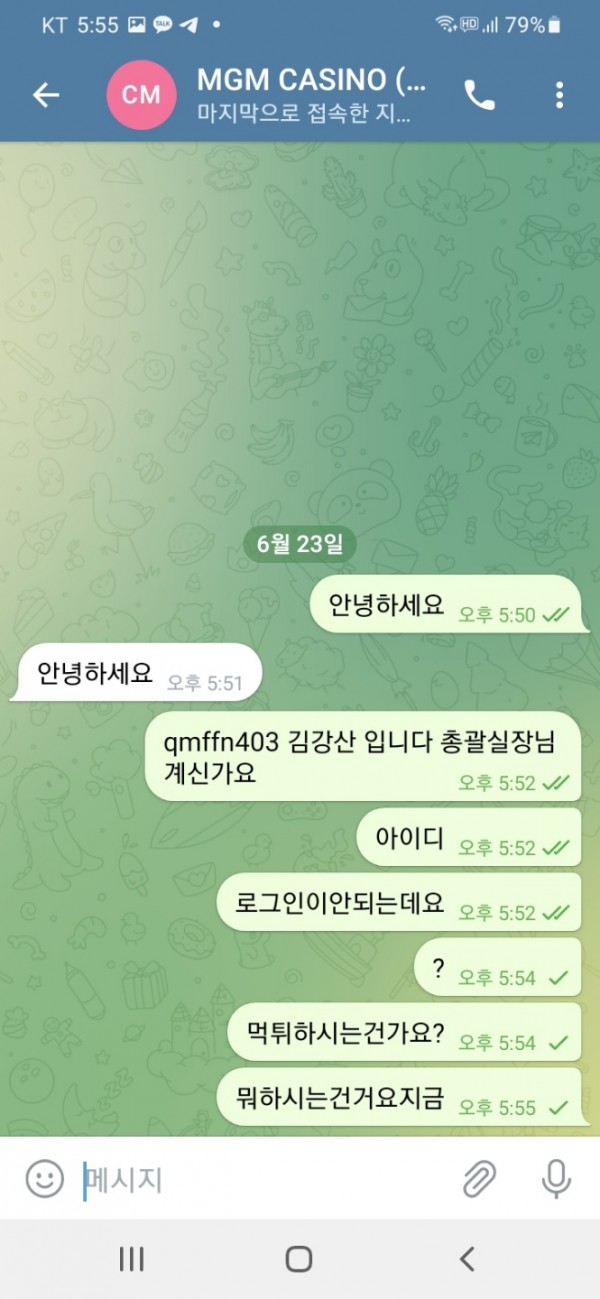
Task: Open the emoji picker
Action: point(45,1180)
